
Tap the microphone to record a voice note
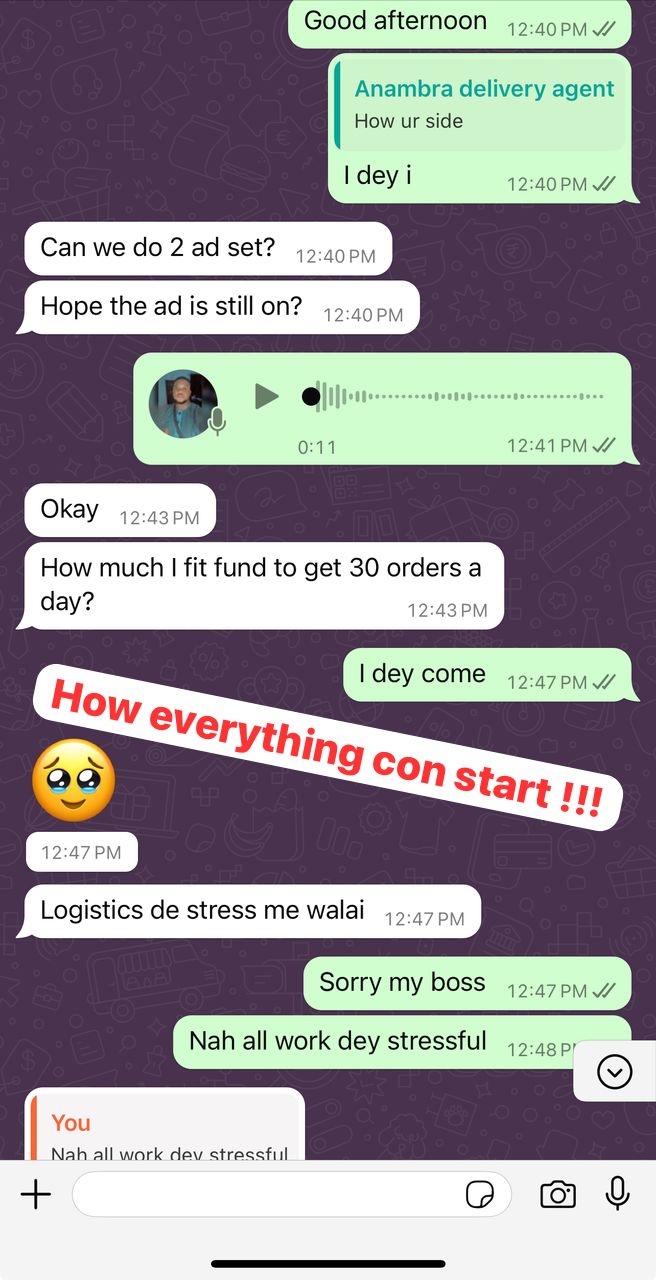pyautogui.click(x=618, y=1194)
